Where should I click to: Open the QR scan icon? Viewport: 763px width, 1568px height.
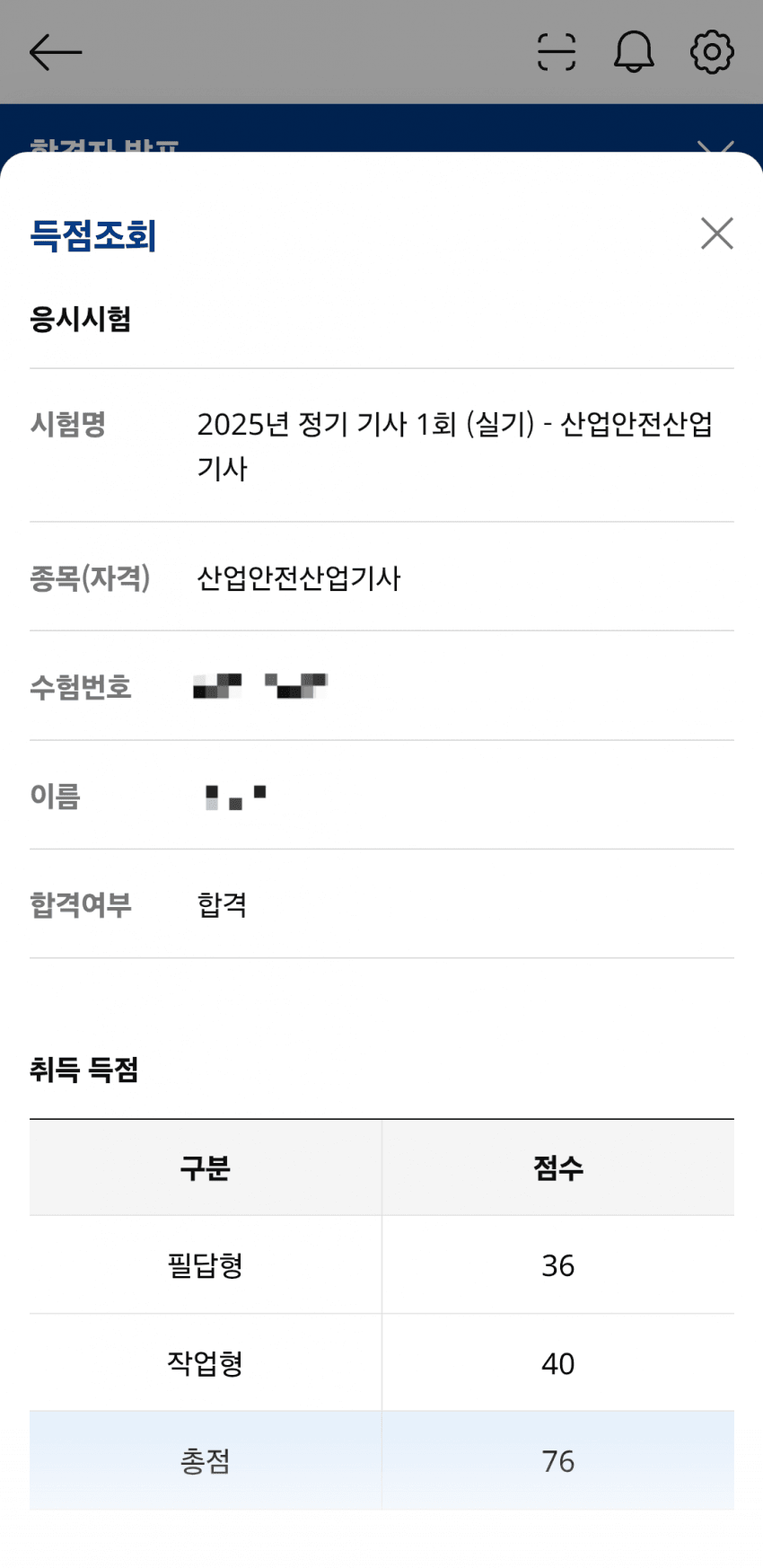pyautogui.click(x=557, y=52)
